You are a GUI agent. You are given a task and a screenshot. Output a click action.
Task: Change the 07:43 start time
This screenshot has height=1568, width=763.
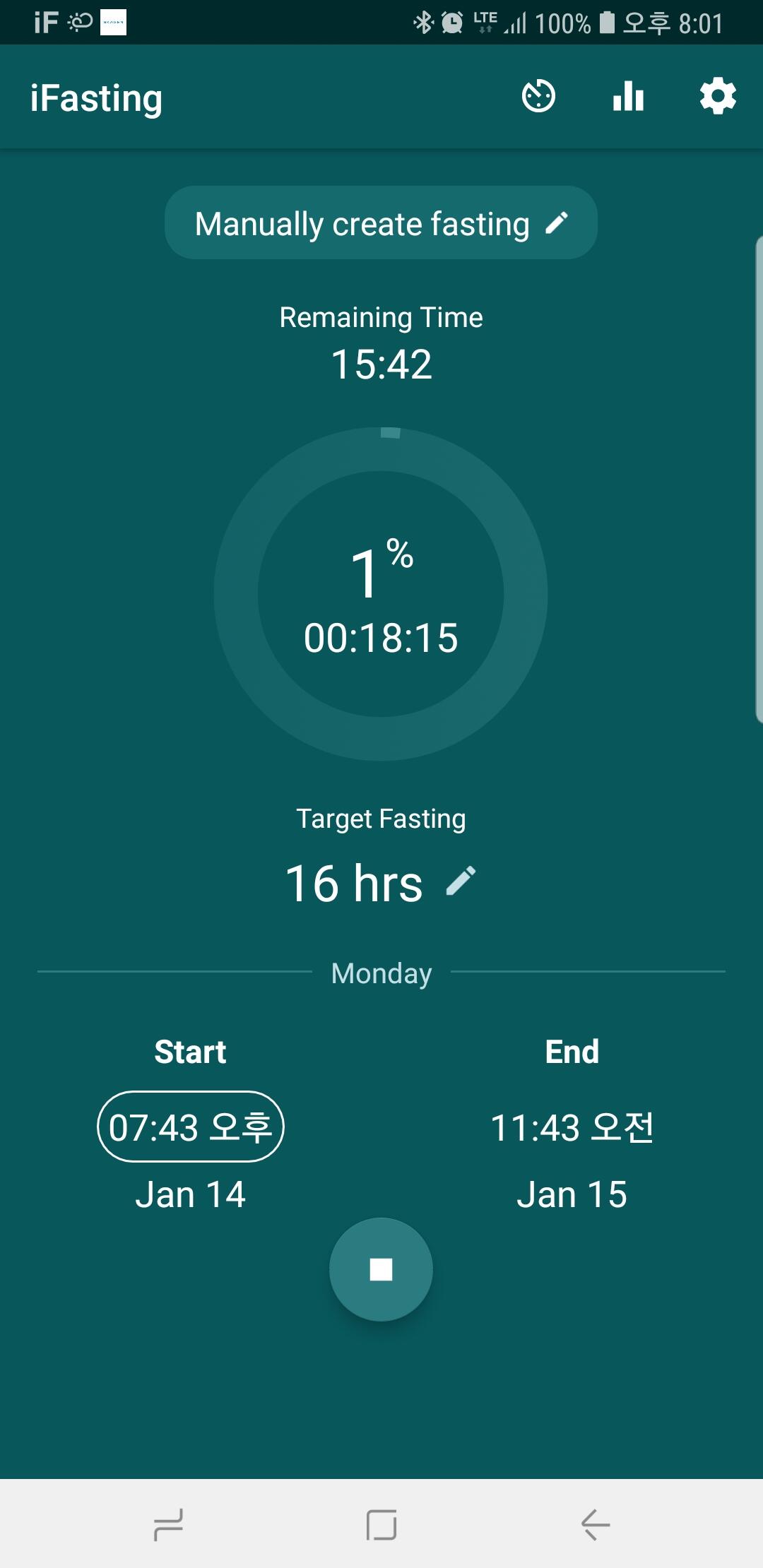(190, 1127)
